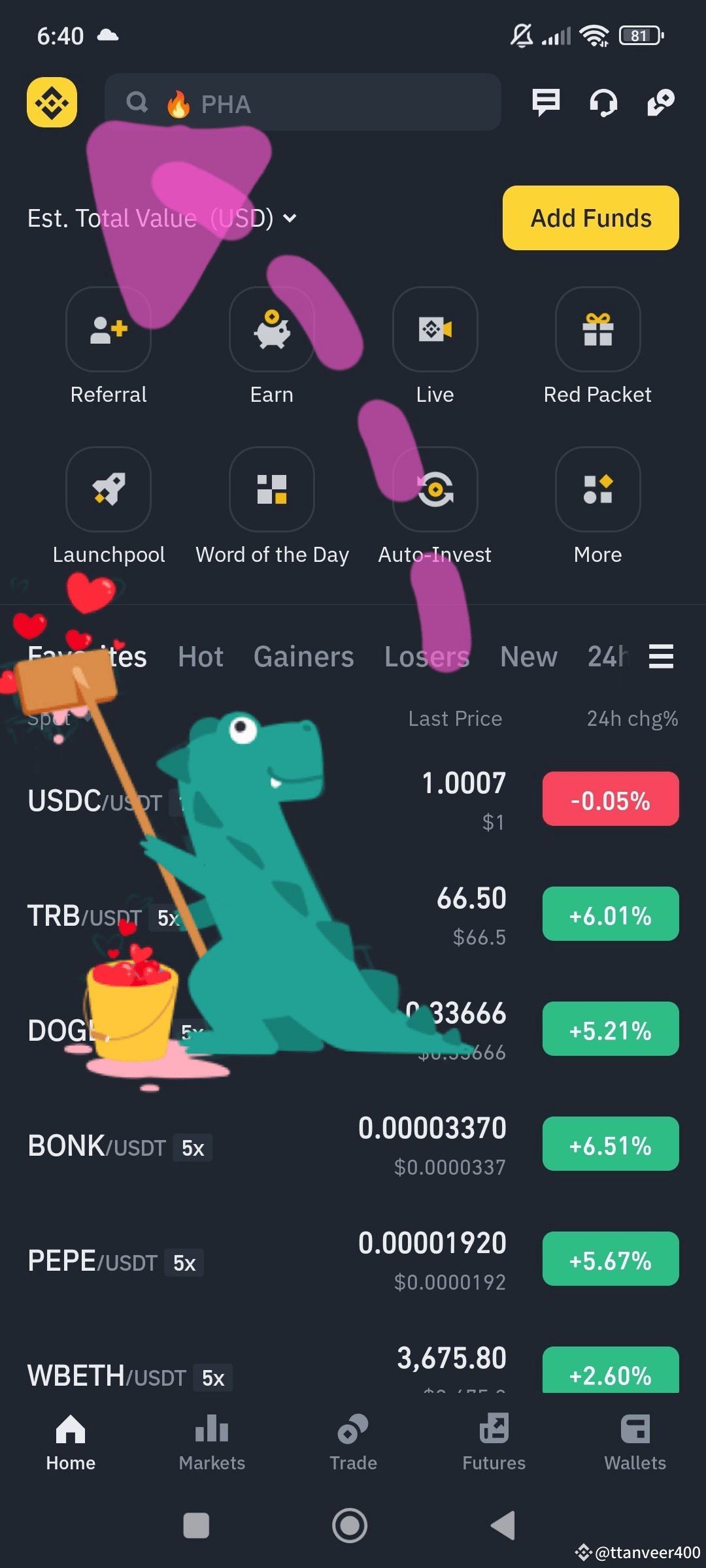Open the Referral shortcut
Viewport: 706px width, 1568px height.
[x=109, y=330]
